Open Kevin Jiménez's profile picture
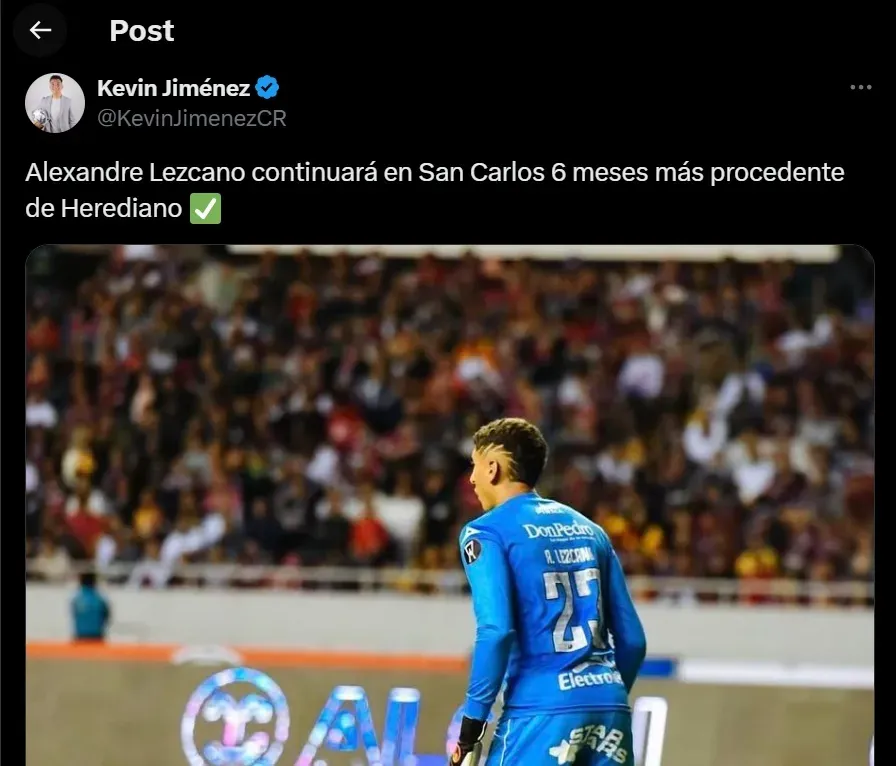This screenshot has height=766, width=896. [54, 103]
